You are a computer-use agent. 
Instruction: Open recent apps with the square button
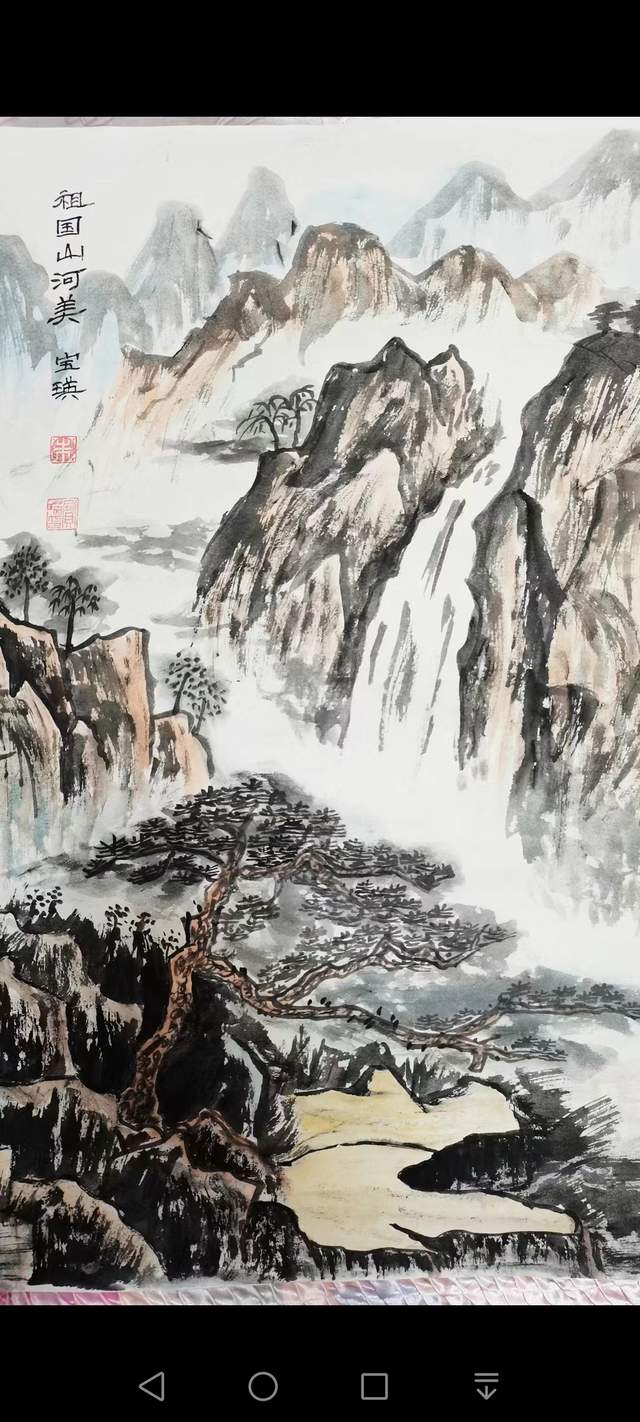point(374,1385)
